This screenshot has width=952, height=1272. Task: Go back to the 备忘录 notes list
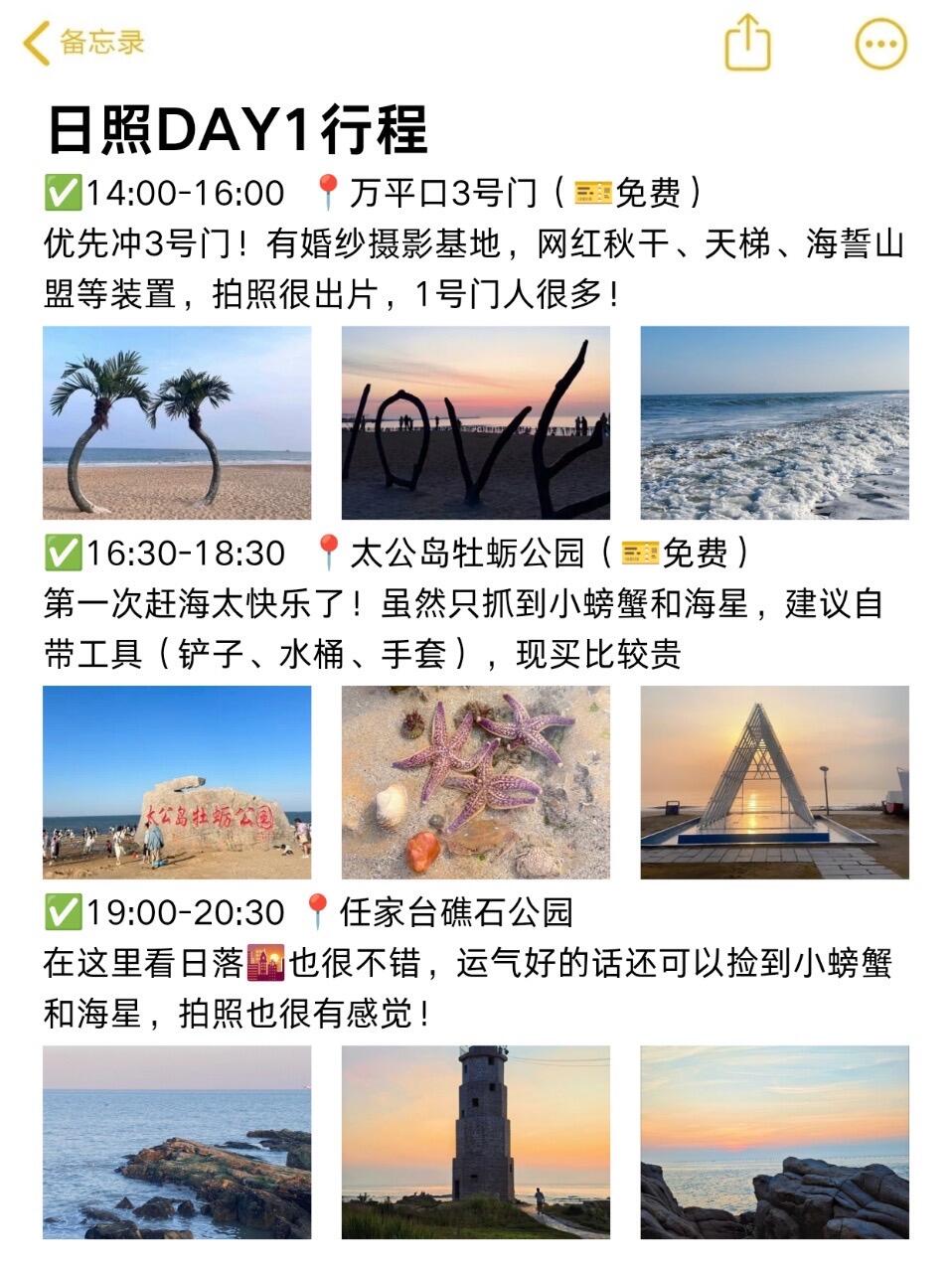[x=83, y=43]
